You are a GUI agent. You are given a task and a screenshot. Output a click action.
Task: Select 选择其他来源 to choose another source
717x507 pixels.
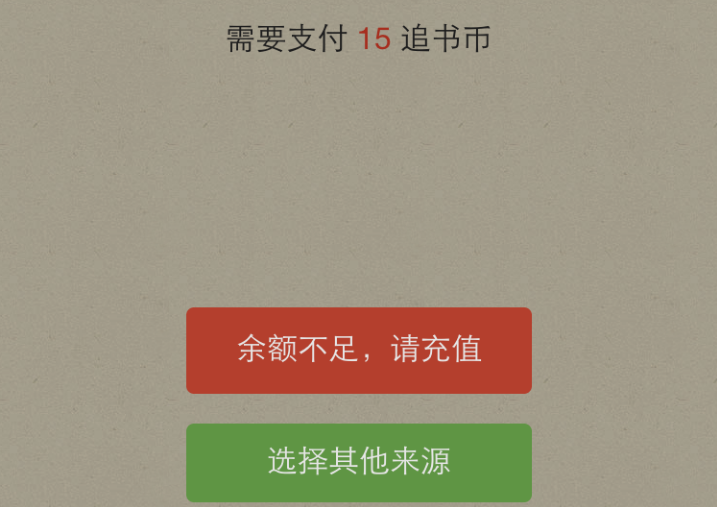[358, 462]
